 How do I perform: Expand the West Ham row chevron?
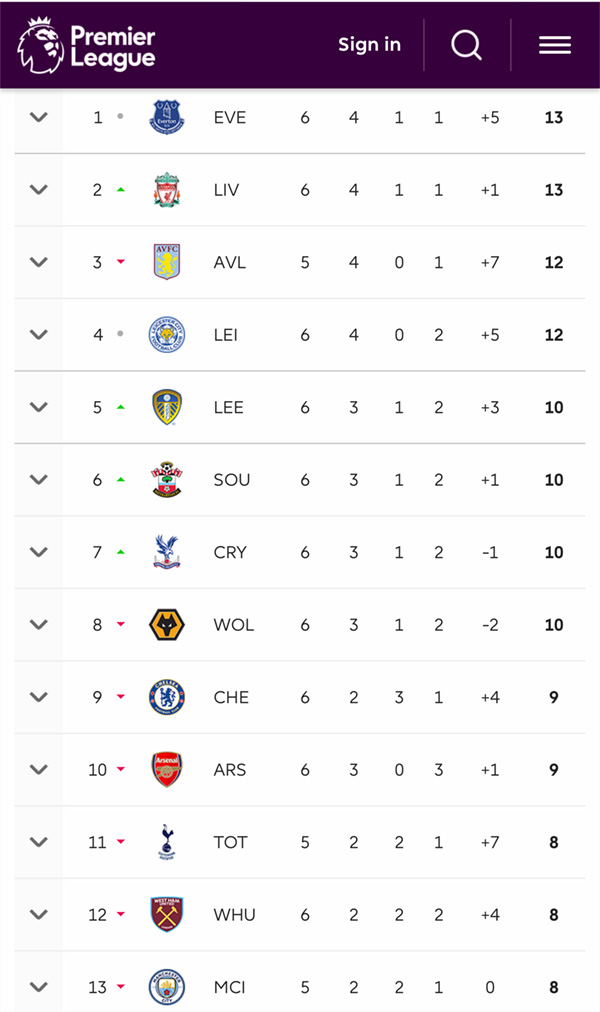point(39,915)
